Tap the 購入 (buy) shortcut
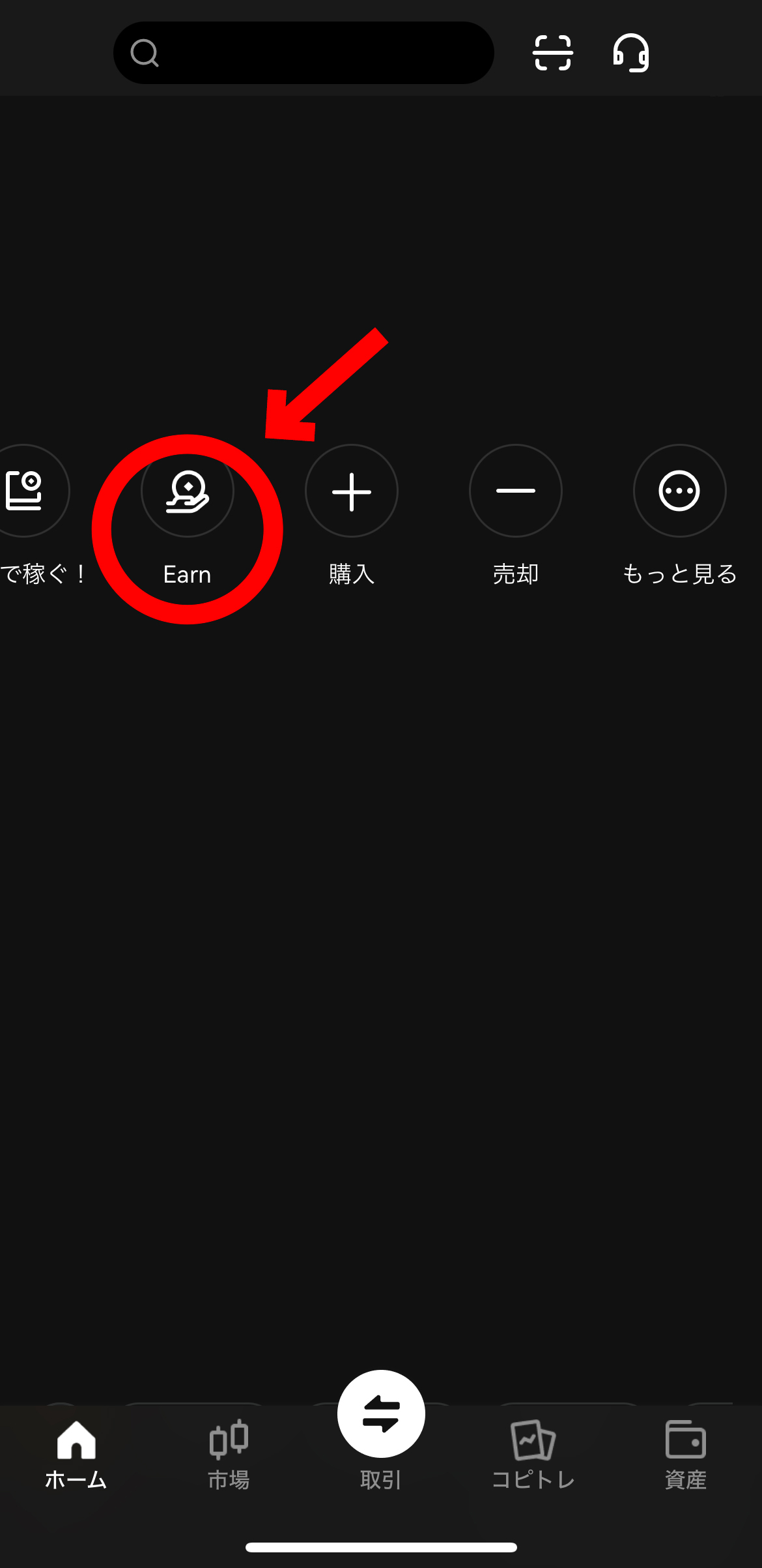 click(352, 491)
